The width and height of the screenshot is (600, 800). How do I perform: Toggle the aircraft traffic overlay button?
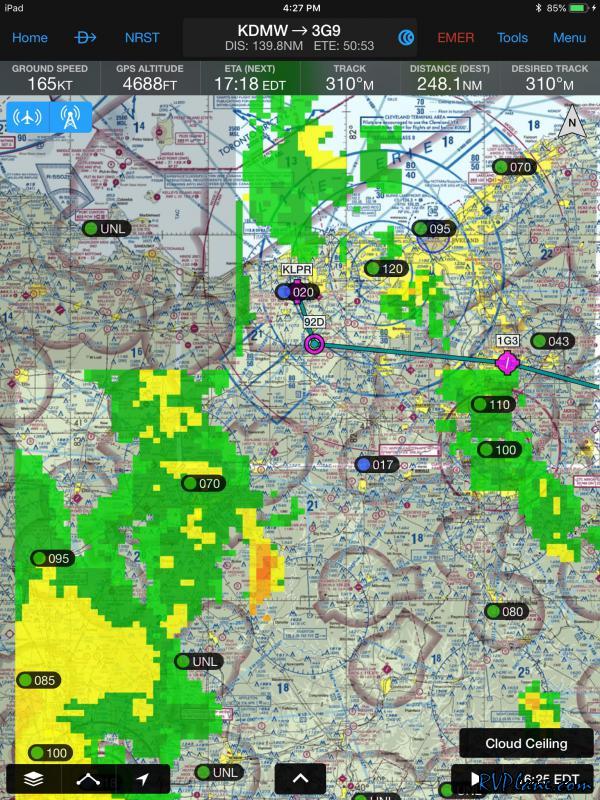[28, 117]
